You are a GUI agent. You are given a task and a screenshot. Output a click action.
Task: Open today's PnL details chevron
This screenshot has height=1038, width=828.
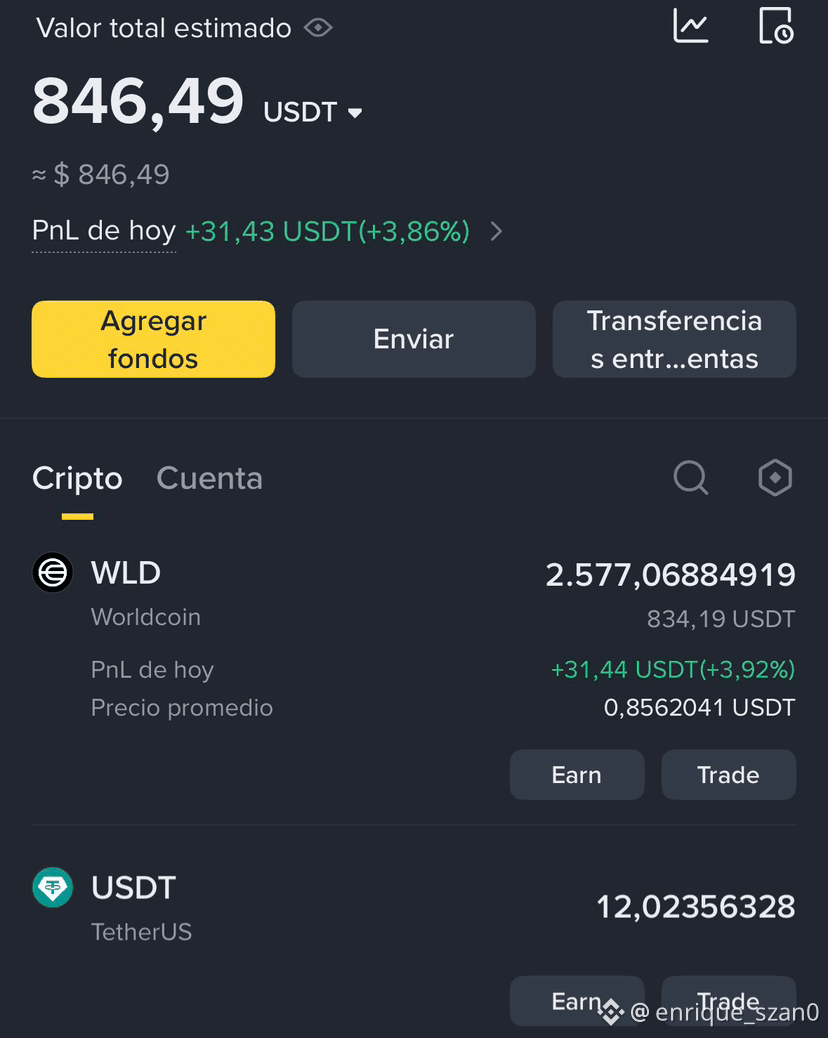tap(496, 231)
